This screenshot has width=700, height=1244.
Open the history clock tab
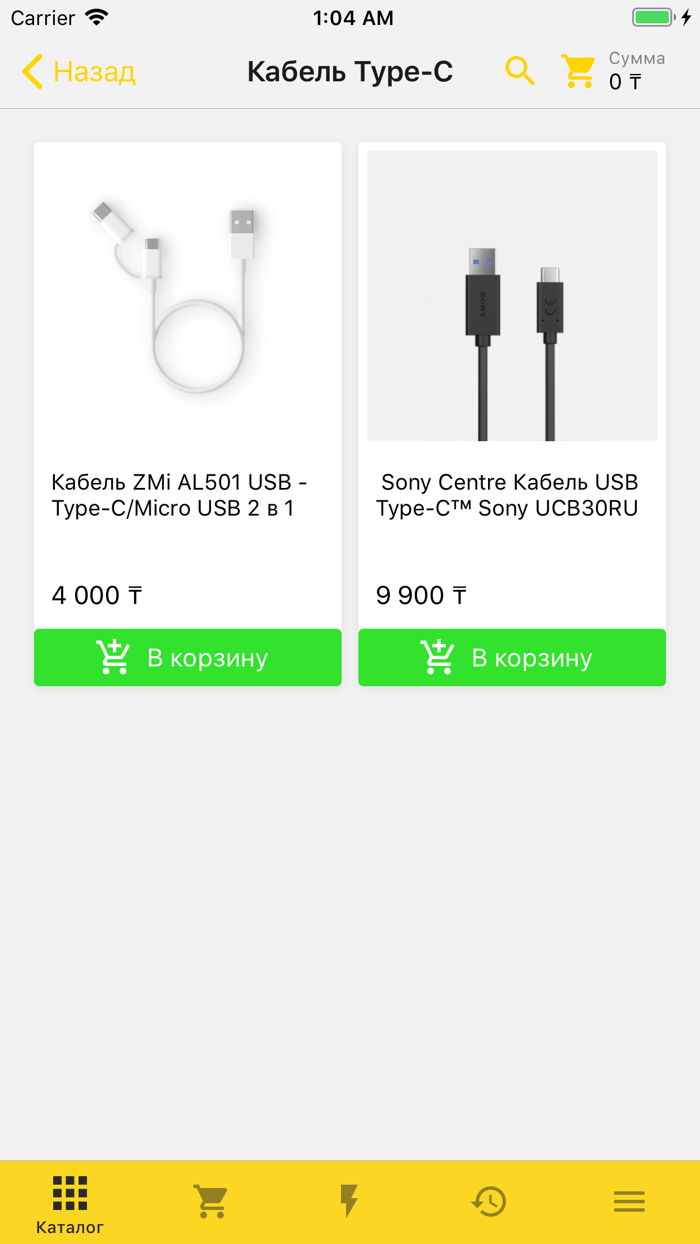489,1201
